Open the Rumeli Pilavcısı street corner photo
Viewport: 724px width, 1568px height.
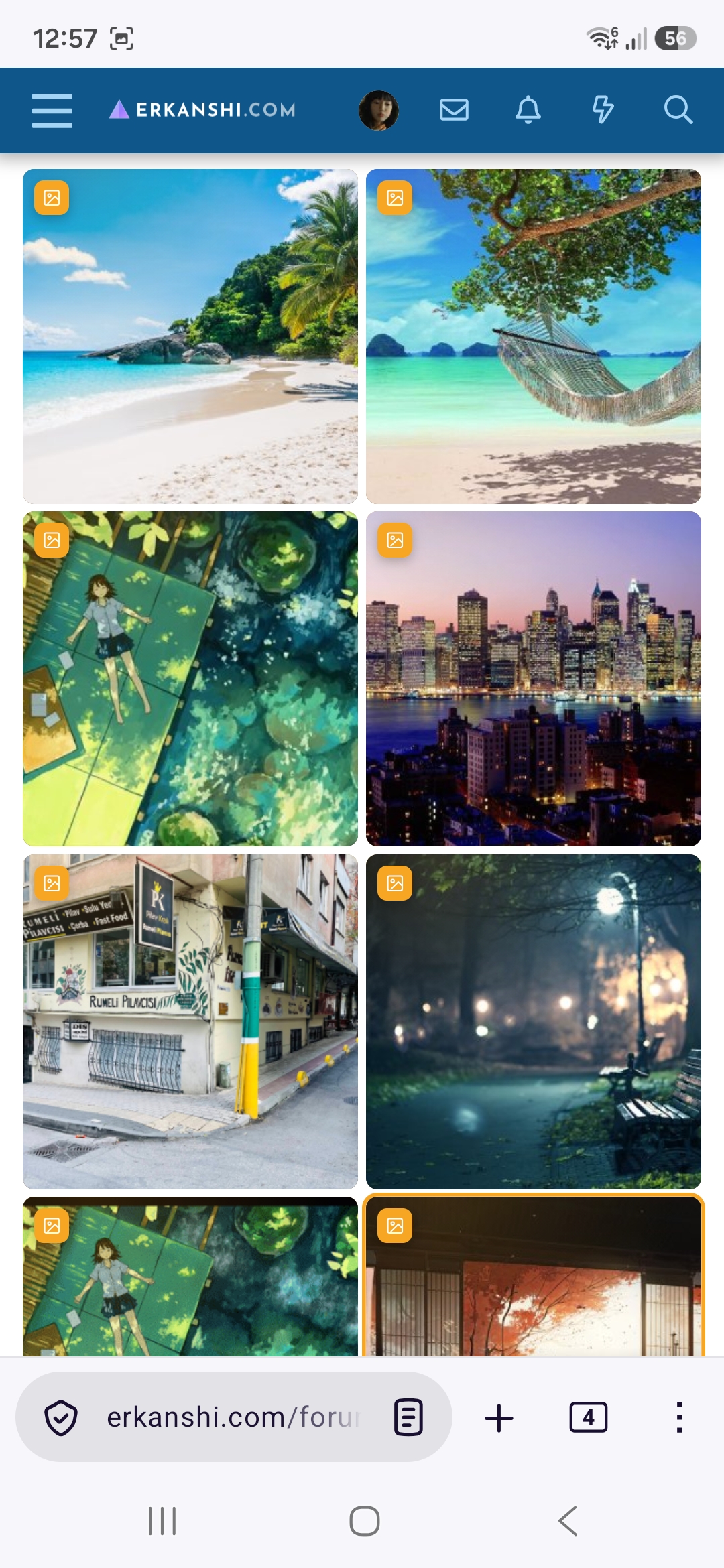tap(190, 1022)
